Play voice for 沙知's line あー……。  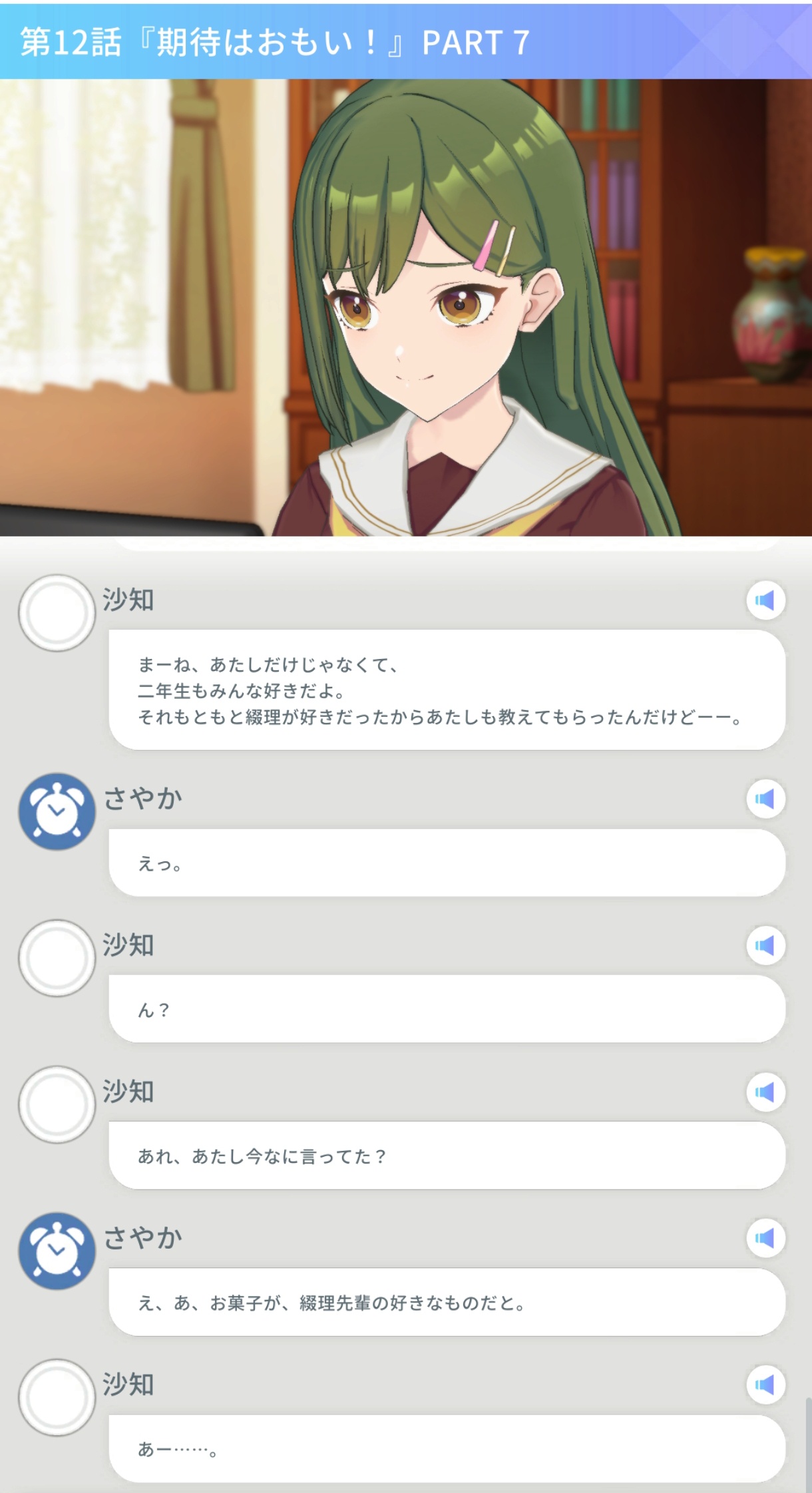tap(765, 1385)
